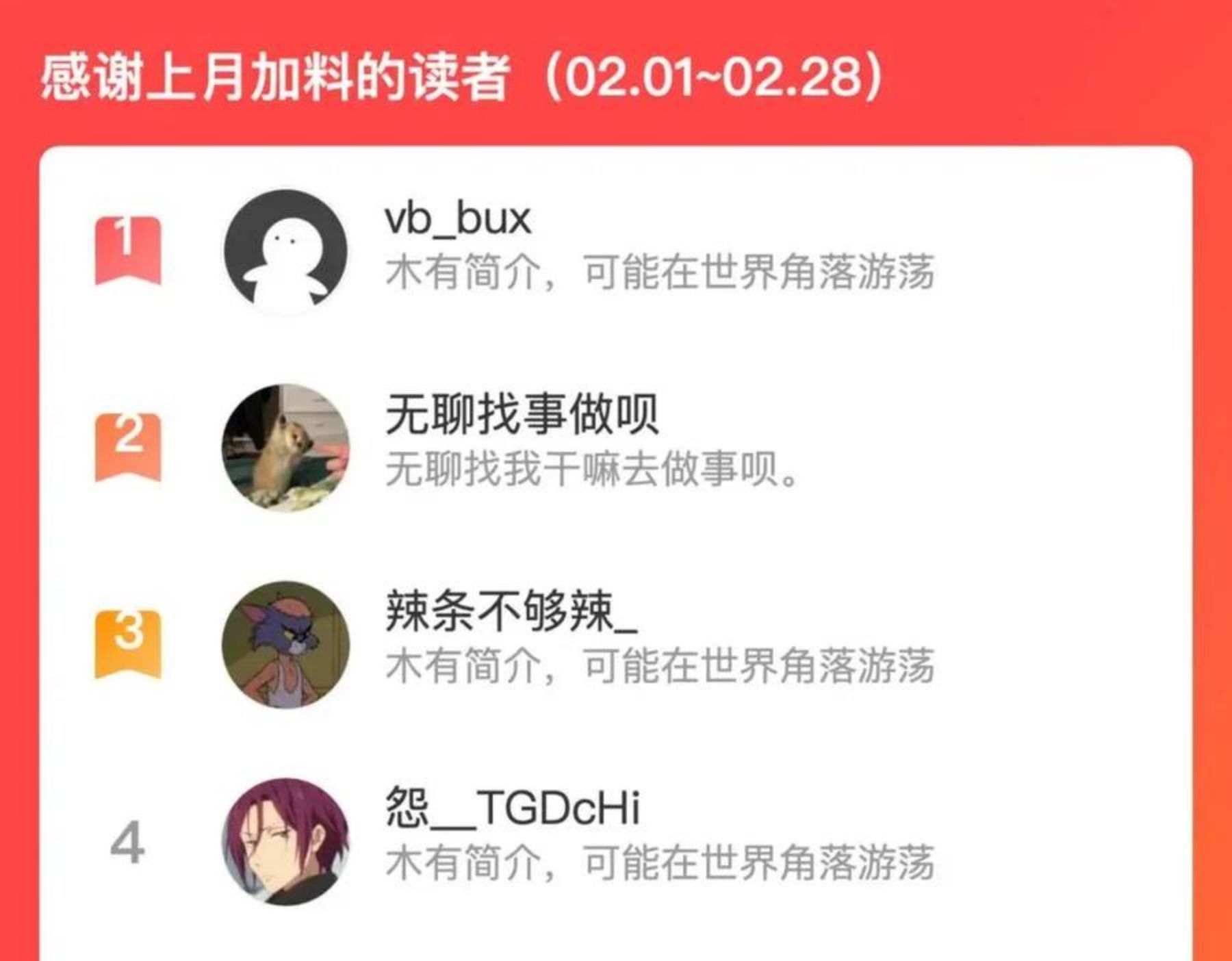This screenshot has height=961, width=1232.
Task: Select the fourth-ranked reader 怨__TGDcHi
Action: pos(616,841)
